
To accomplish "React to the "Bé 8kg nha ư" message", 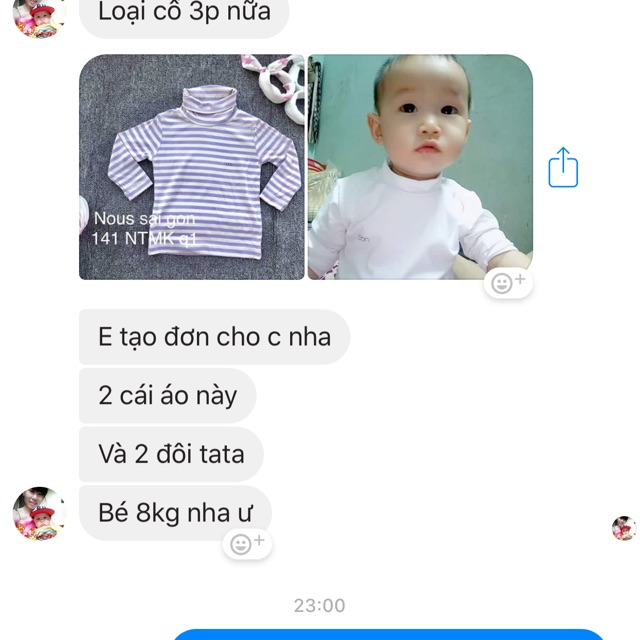I will [x=246, y=543].
